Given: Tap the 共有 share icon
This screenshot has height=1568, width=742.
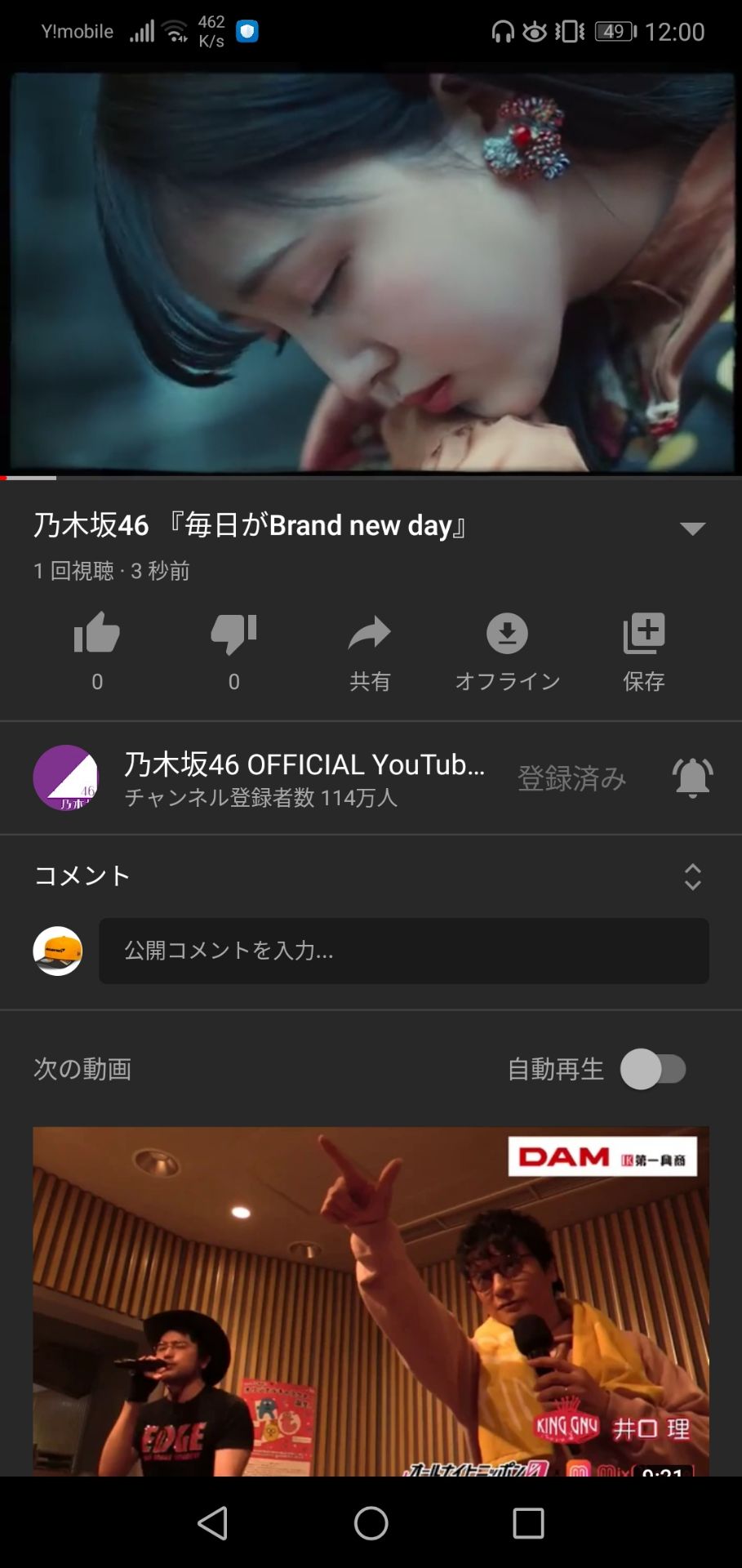Looking at the screenshot, I should tap(370, 634).
